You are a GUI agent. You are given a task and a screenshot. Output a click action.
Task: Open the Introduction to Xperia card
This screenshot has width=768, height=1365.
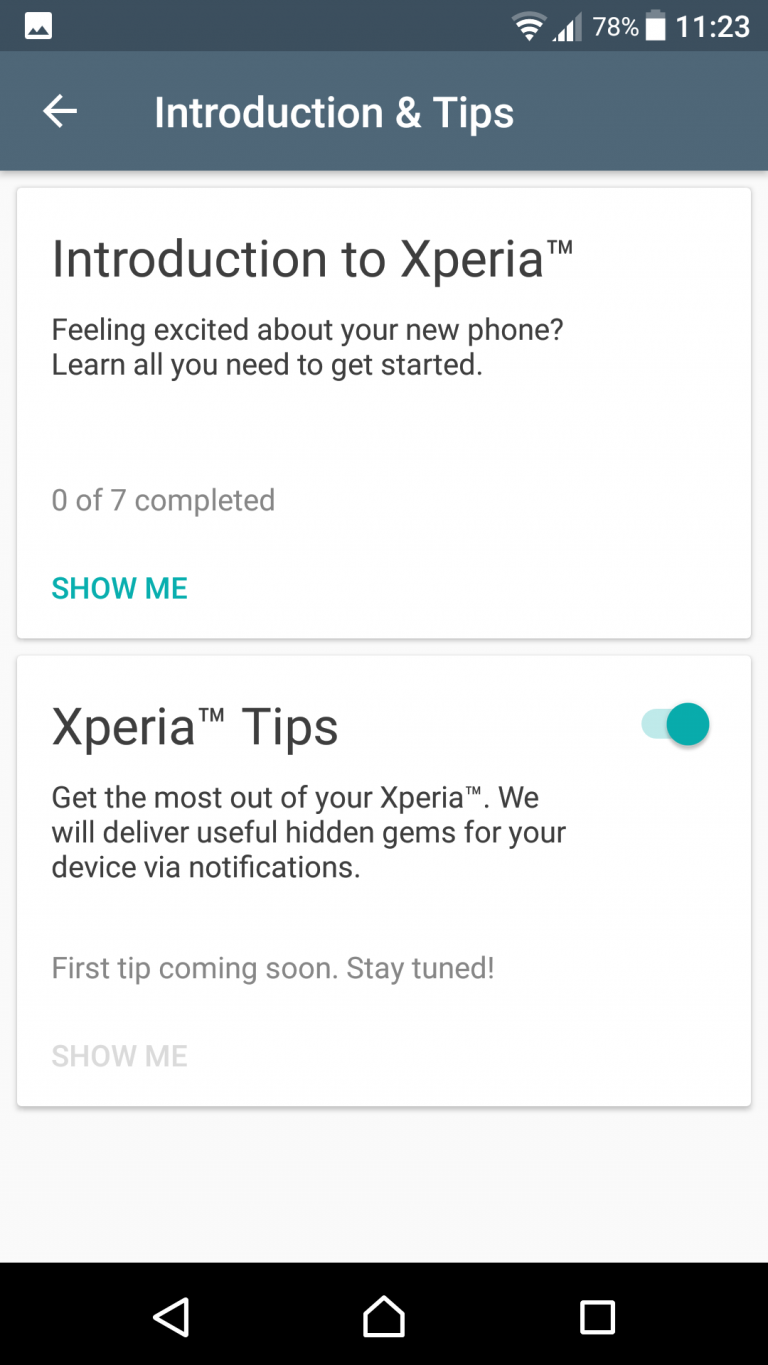click(x=384, y=413)
